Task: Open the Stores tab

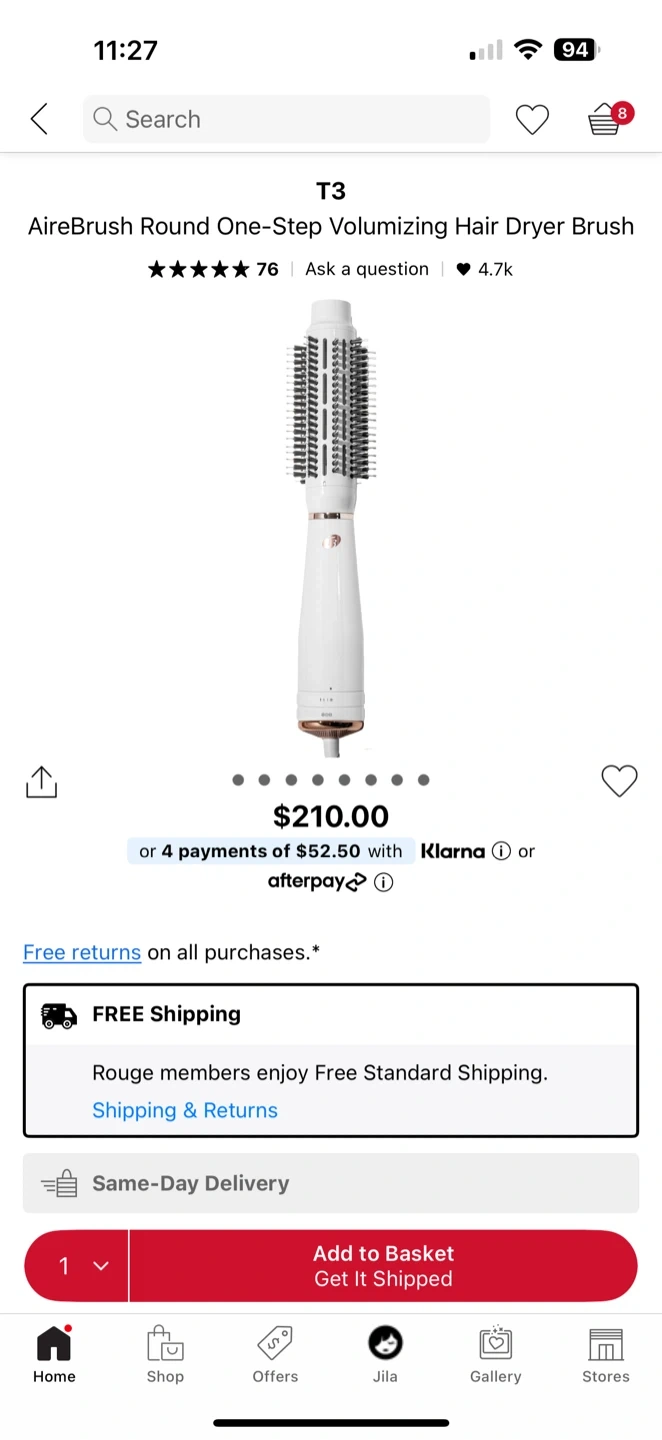Action: 606,1354
